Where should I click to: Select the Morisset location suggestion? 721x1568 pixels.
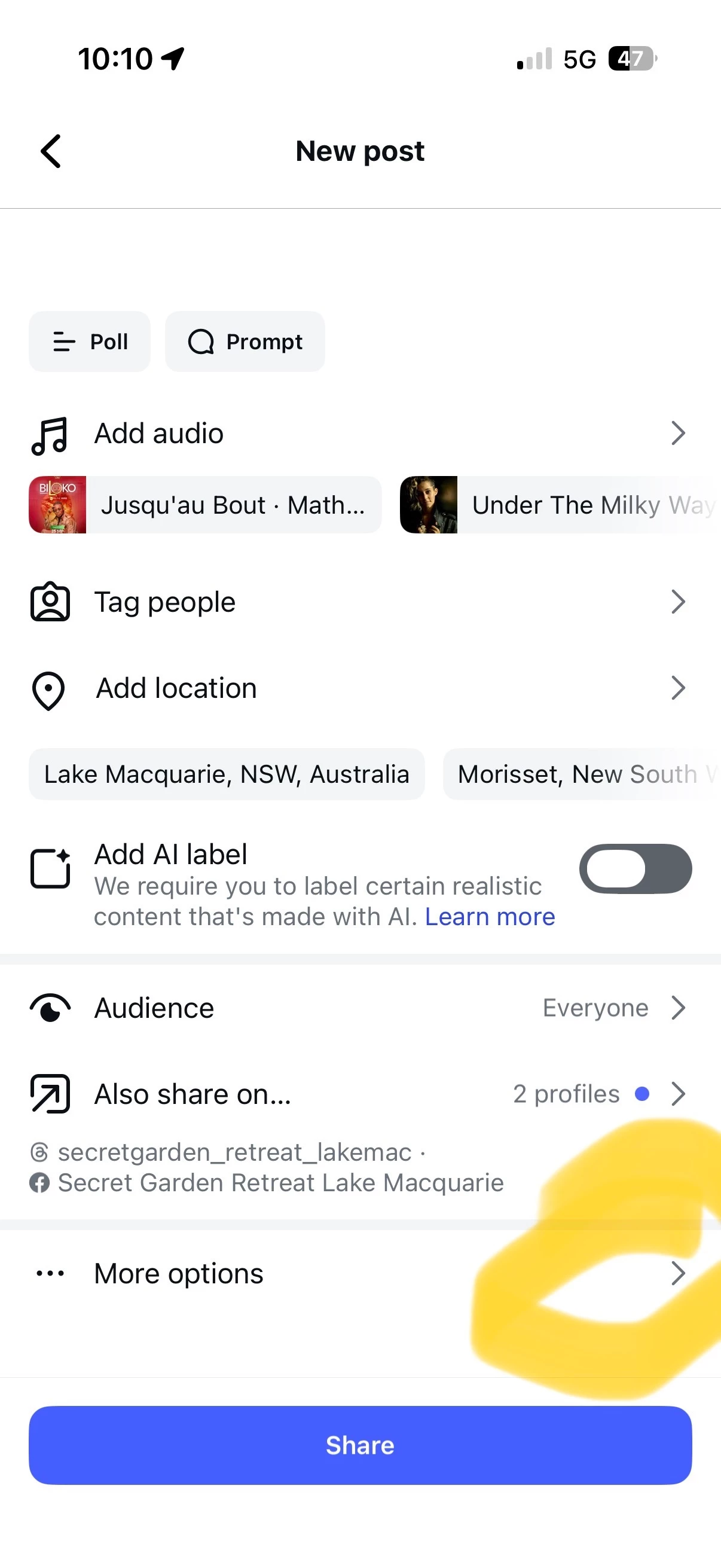point(581,774)
